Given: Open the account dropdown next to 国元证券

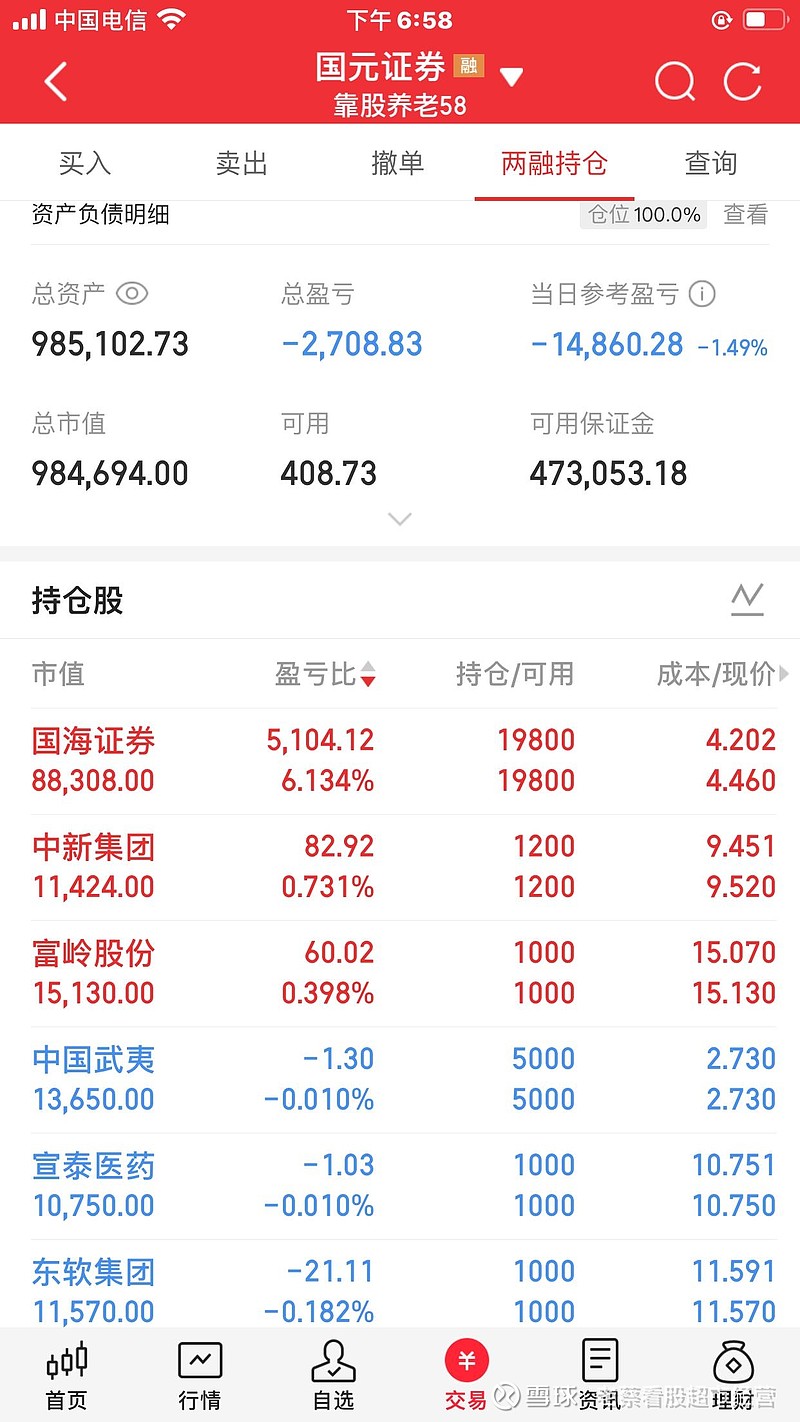Looking at the screenshot, I should pos(511,77).
